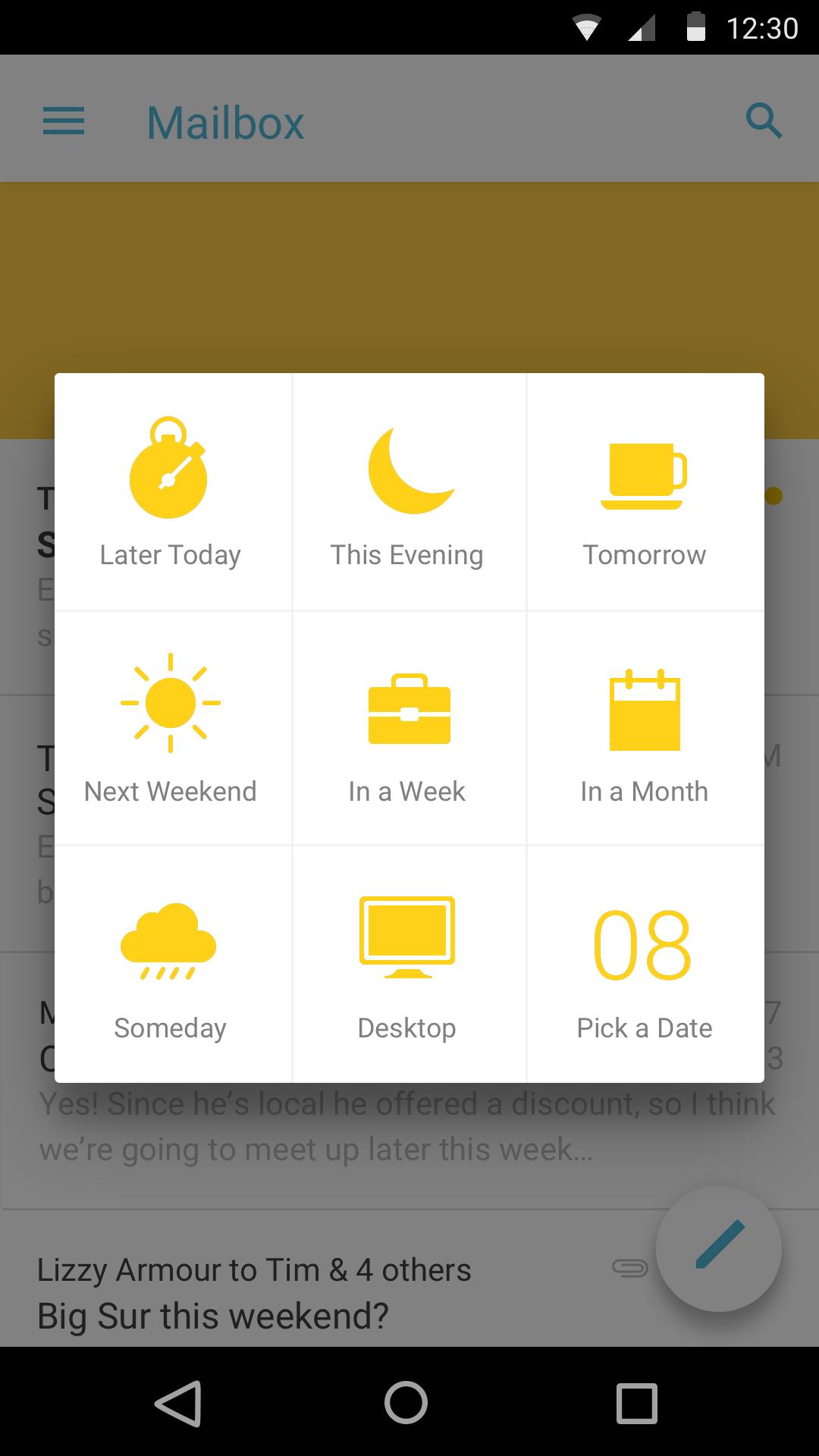Go back using system navigation
This screenshot has height=1456, width=819.
178,1403
